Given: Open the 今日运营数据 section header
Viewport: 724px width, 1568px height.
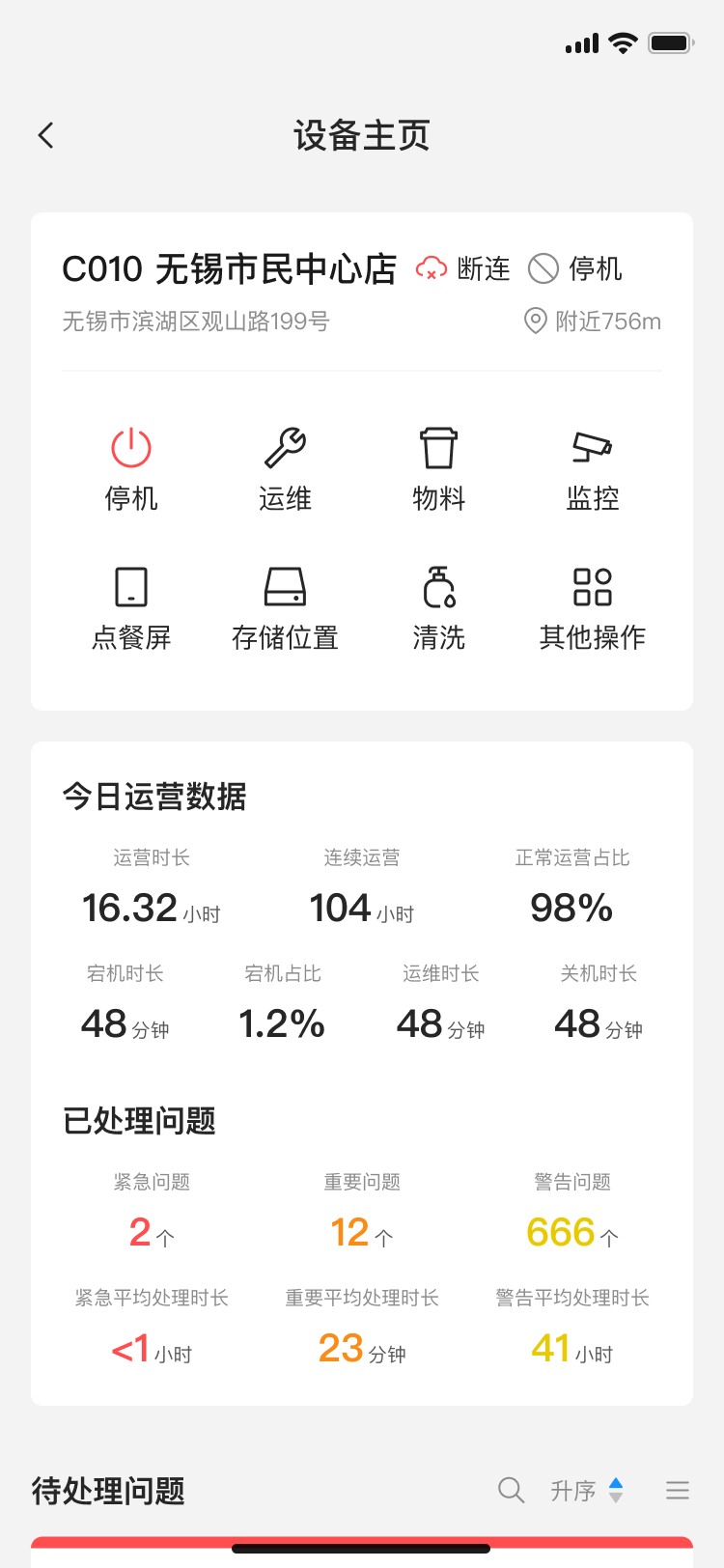Looking at the screenshot, I should click(153, 796).
